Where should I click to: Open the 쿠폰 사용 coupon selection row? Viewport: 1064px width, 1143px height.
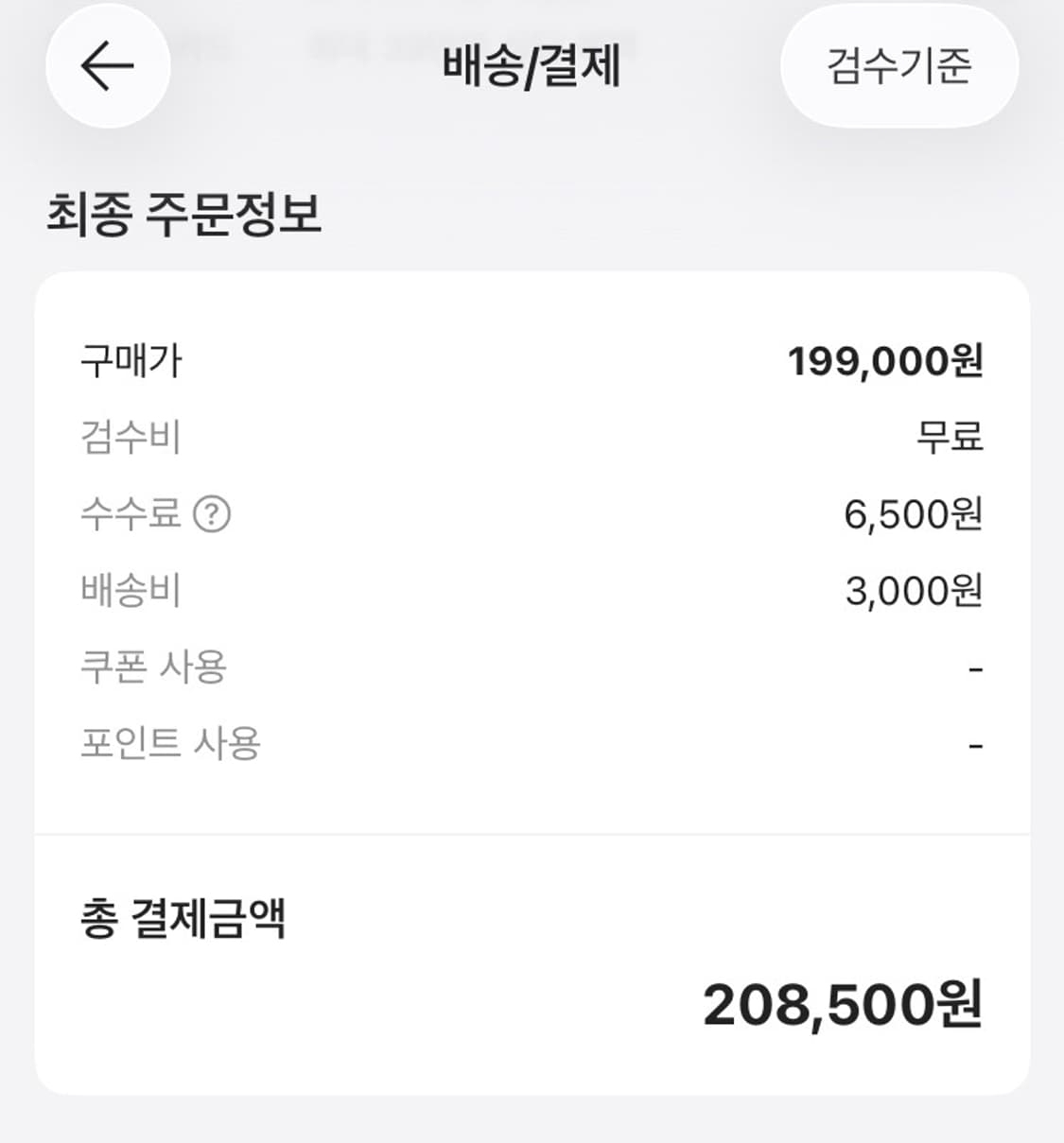click(x=530, y=667)
